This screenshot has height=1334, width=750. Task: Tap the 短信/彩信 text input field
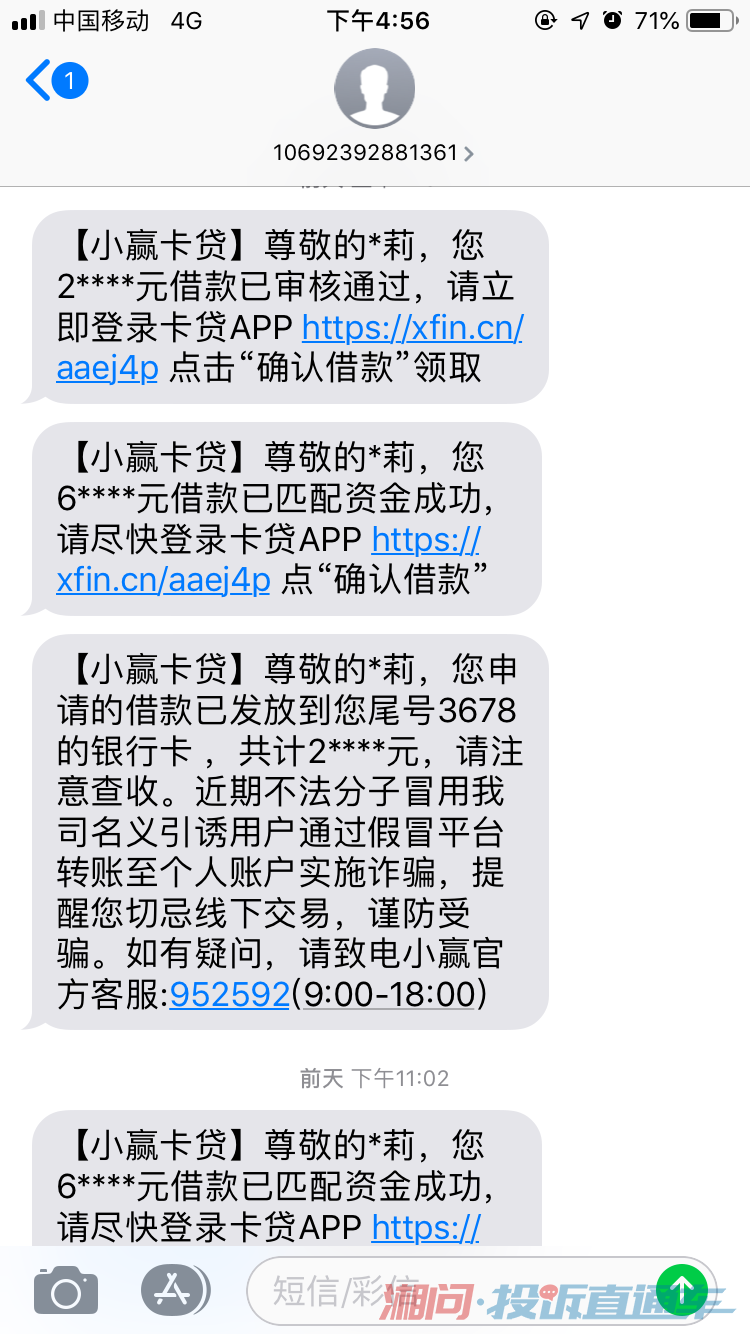pos(400,1290)
